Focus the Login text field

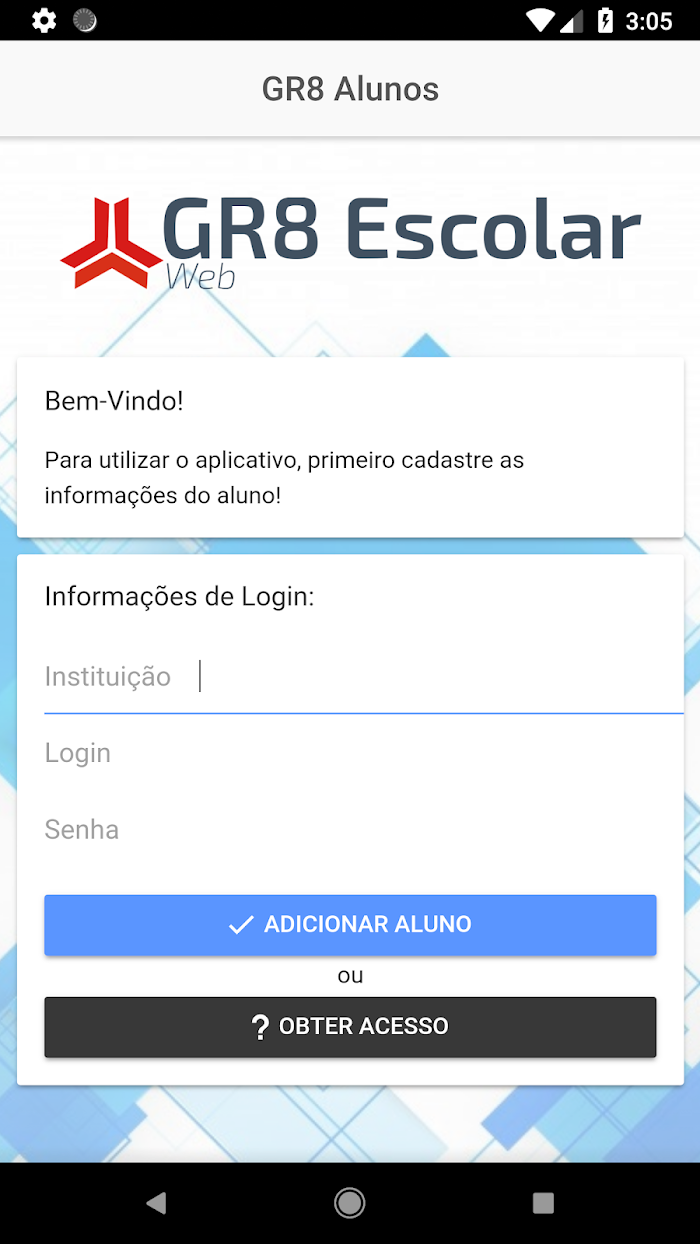363,753
